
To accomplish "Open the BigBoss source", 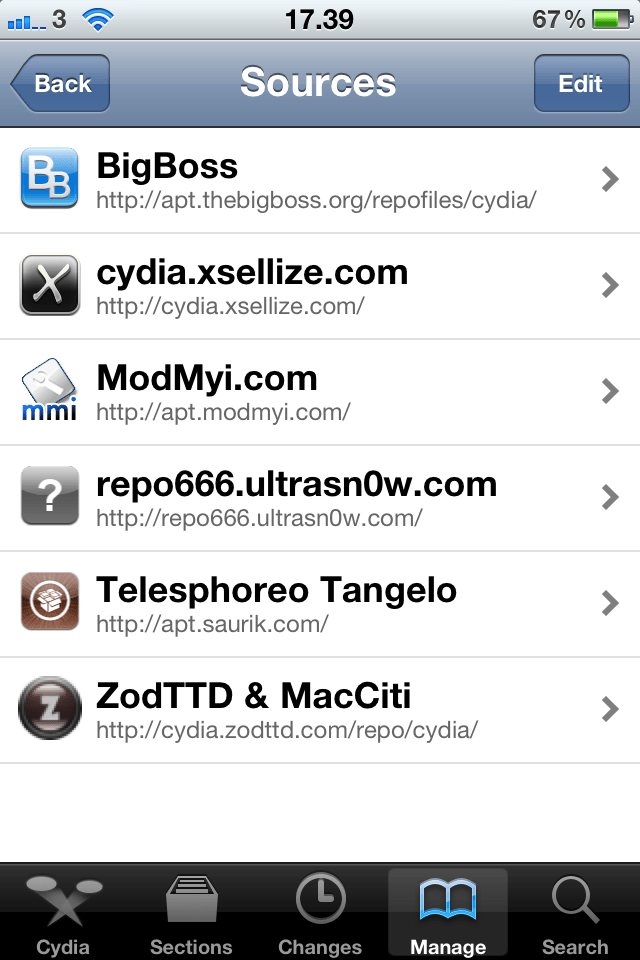I will click(x=320, y=180).
